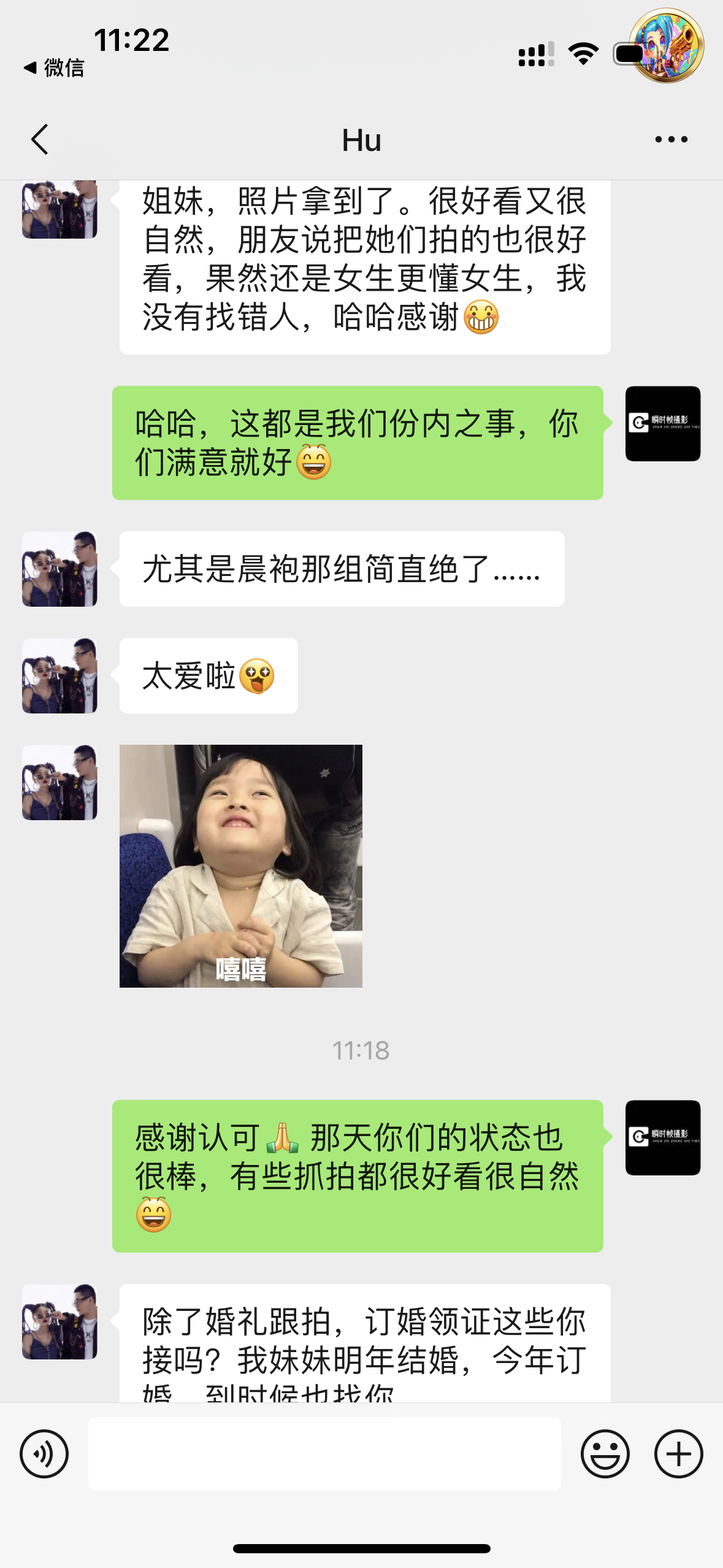Open the chat options three-dot menu
Screen dimensions: 723x1568
coord(671,139)
